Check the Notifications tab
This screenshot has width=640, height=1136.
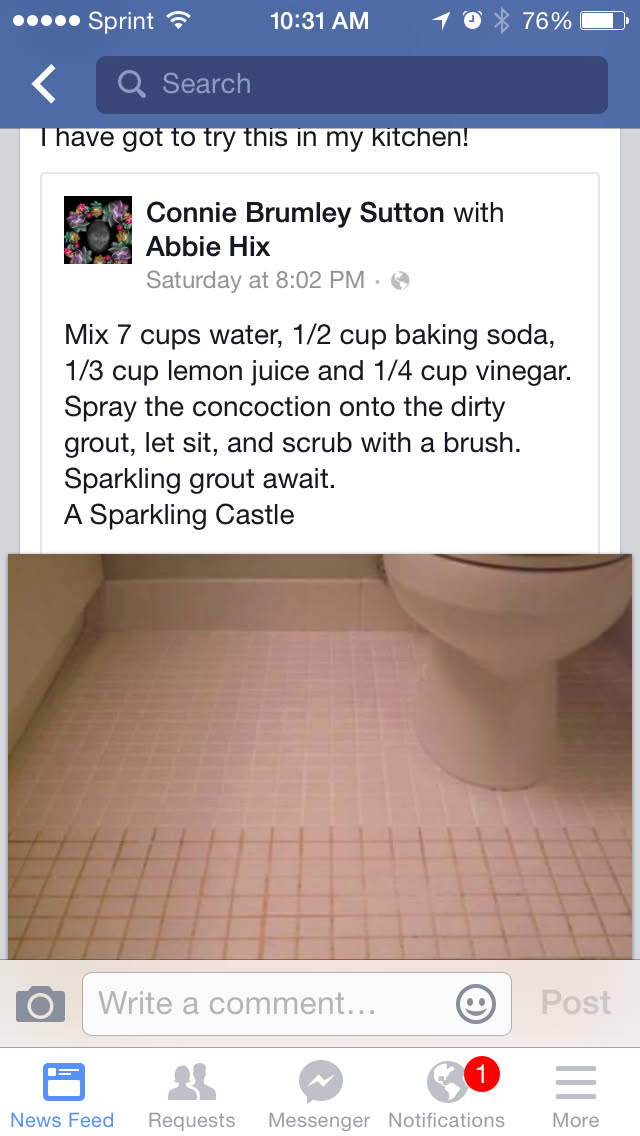pyautogui.click(x=447, y=1094)
